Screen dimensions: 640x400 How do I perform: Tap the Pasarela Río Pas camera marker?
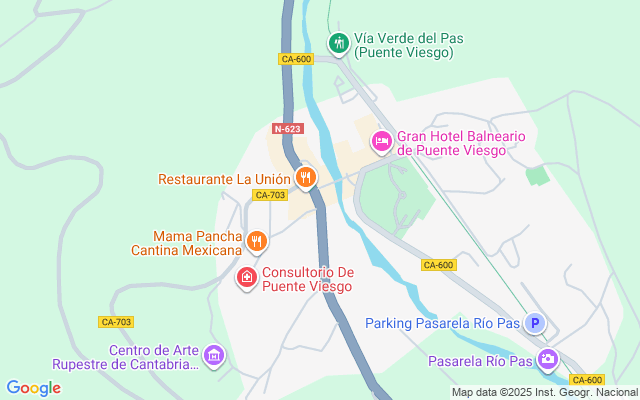(547, 359)
